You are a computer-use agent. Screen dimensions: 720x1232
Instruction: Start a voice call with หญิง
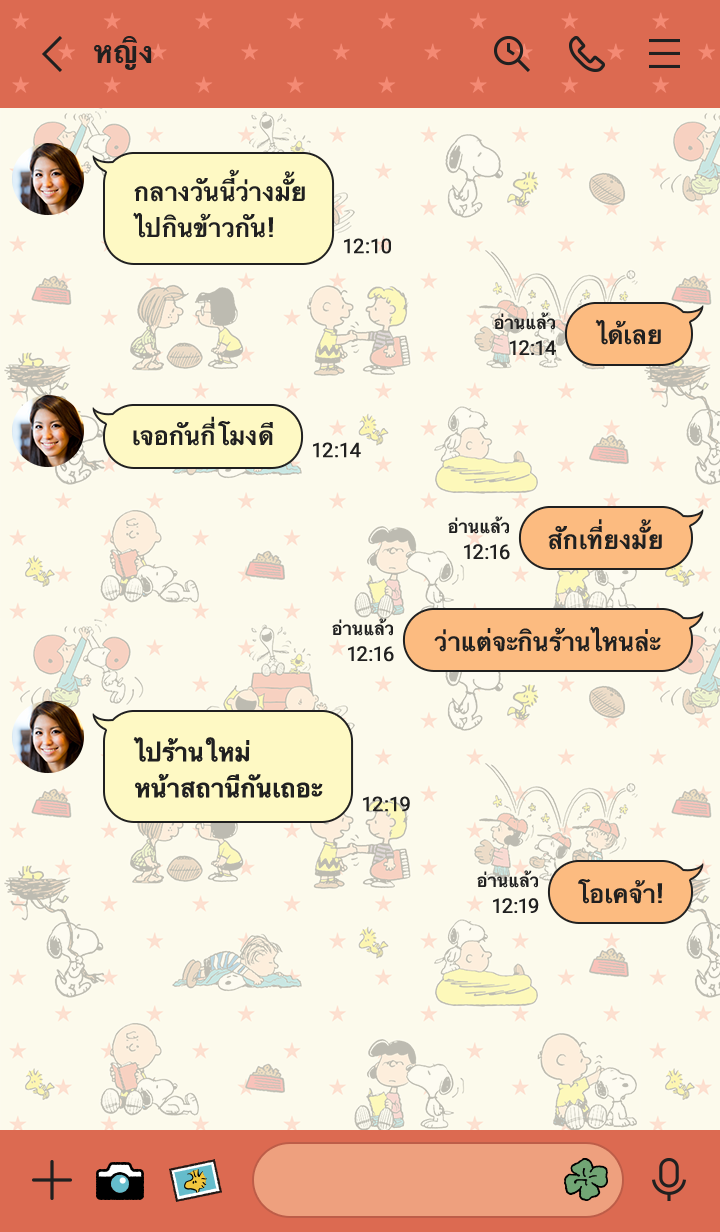(x=586, y=54)
